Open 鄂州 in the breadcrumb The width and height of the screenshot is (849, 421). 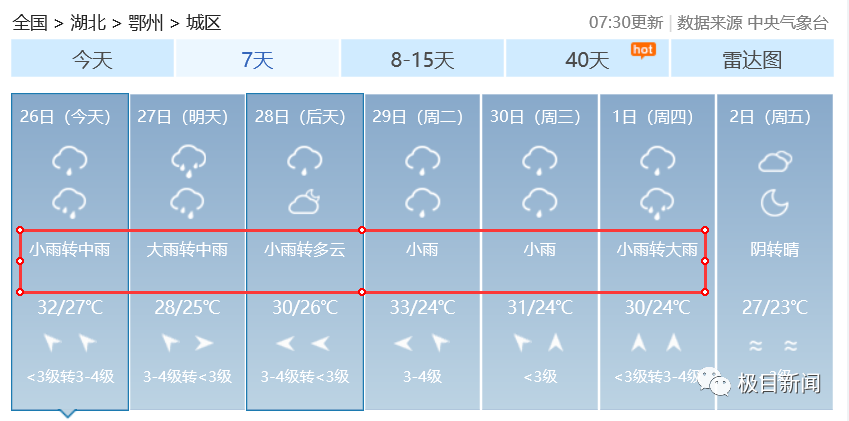tap(146, 22)
